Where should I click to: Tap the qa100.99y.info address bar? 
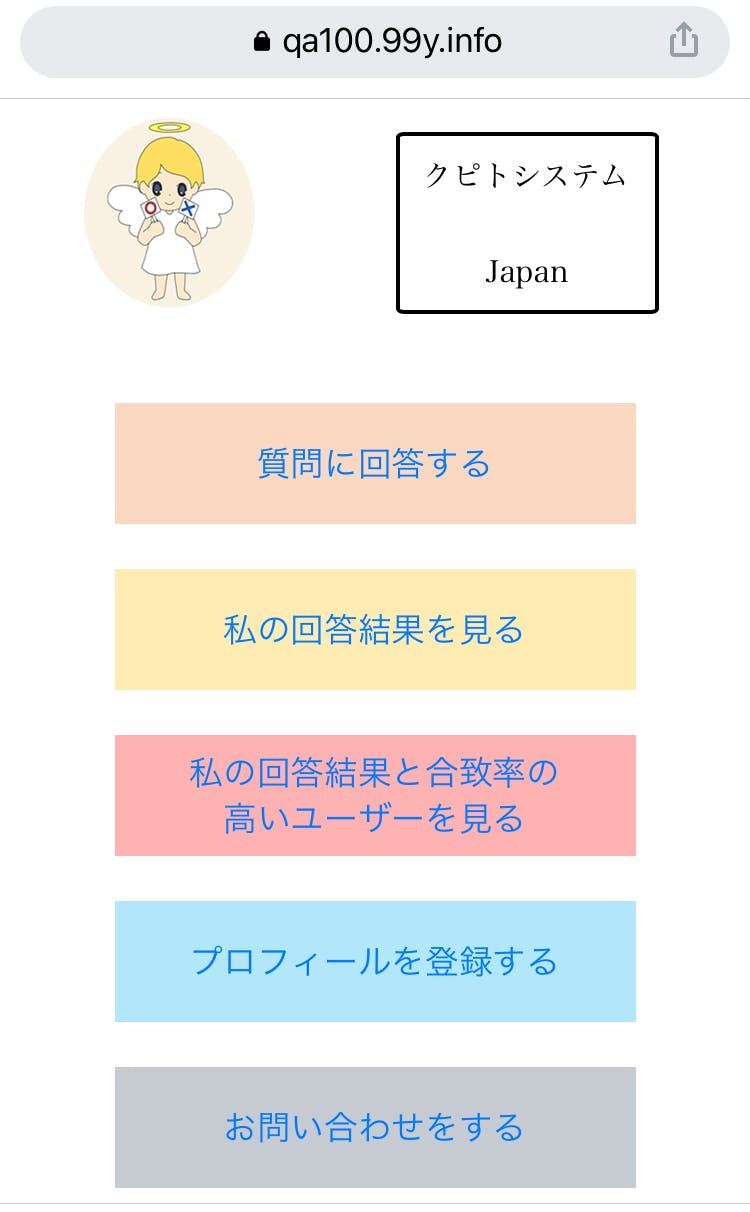coord(378,41)
